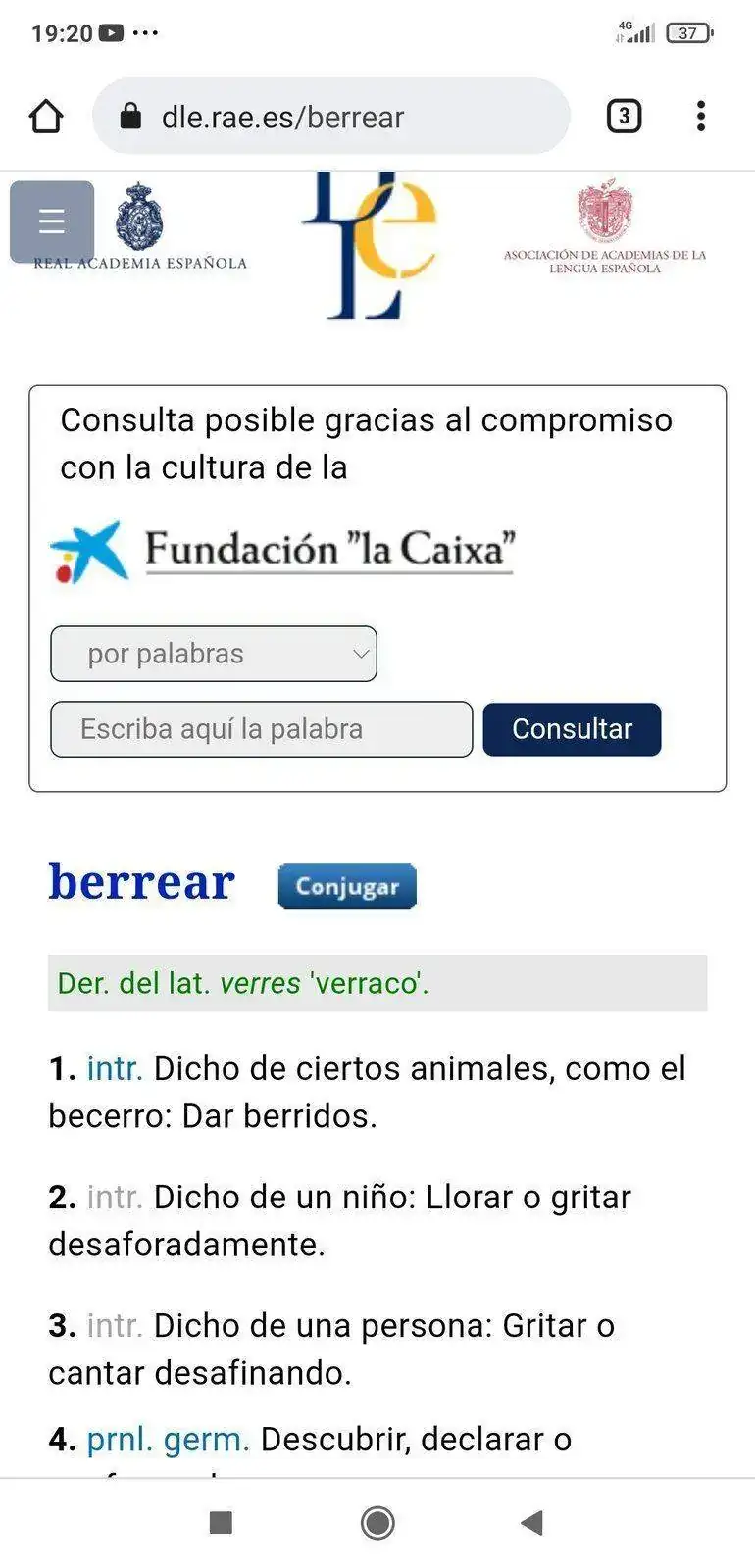
Task: Open the browser three-dot menu
Action: coord(701,116)
